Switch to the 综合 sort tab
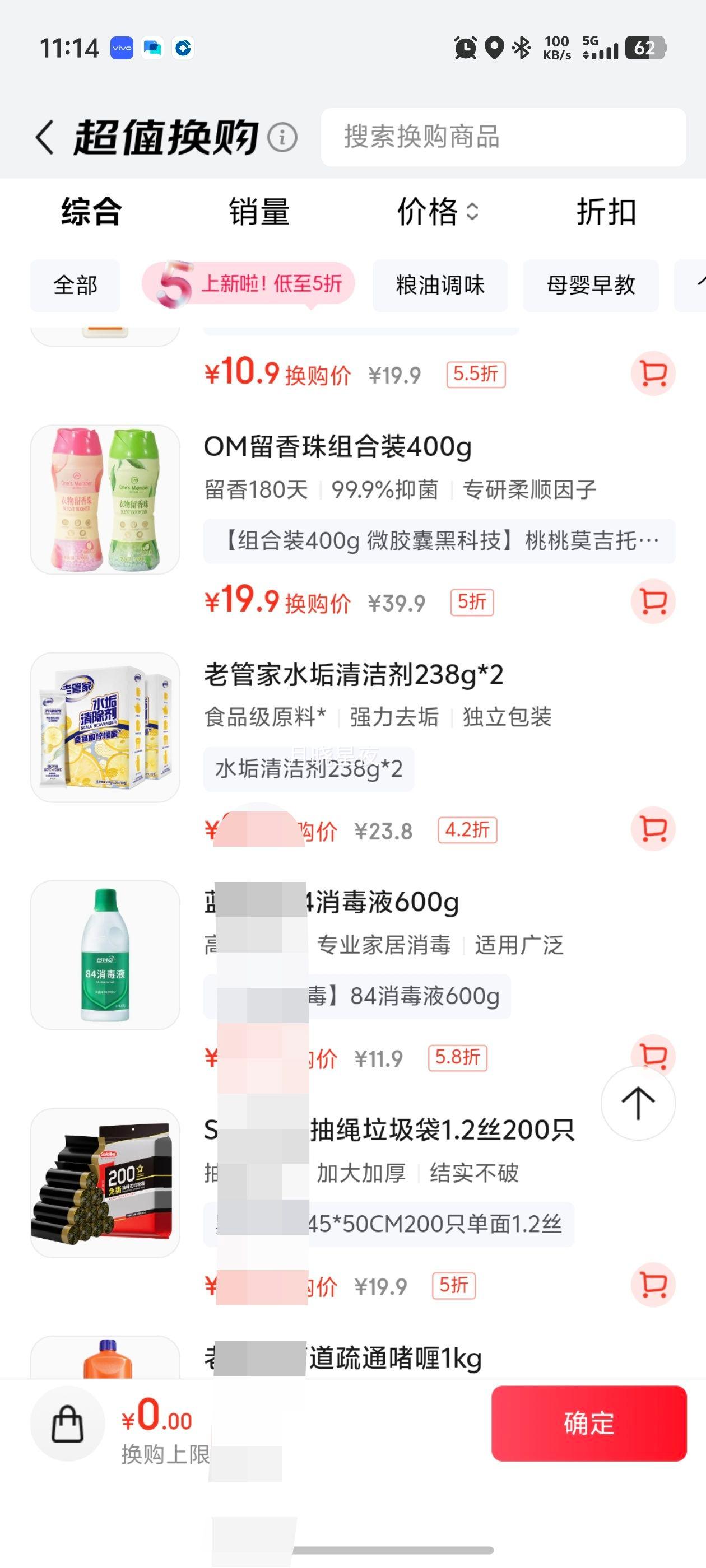Viewport: 706px width, 1568px height. tap(91, 212)
